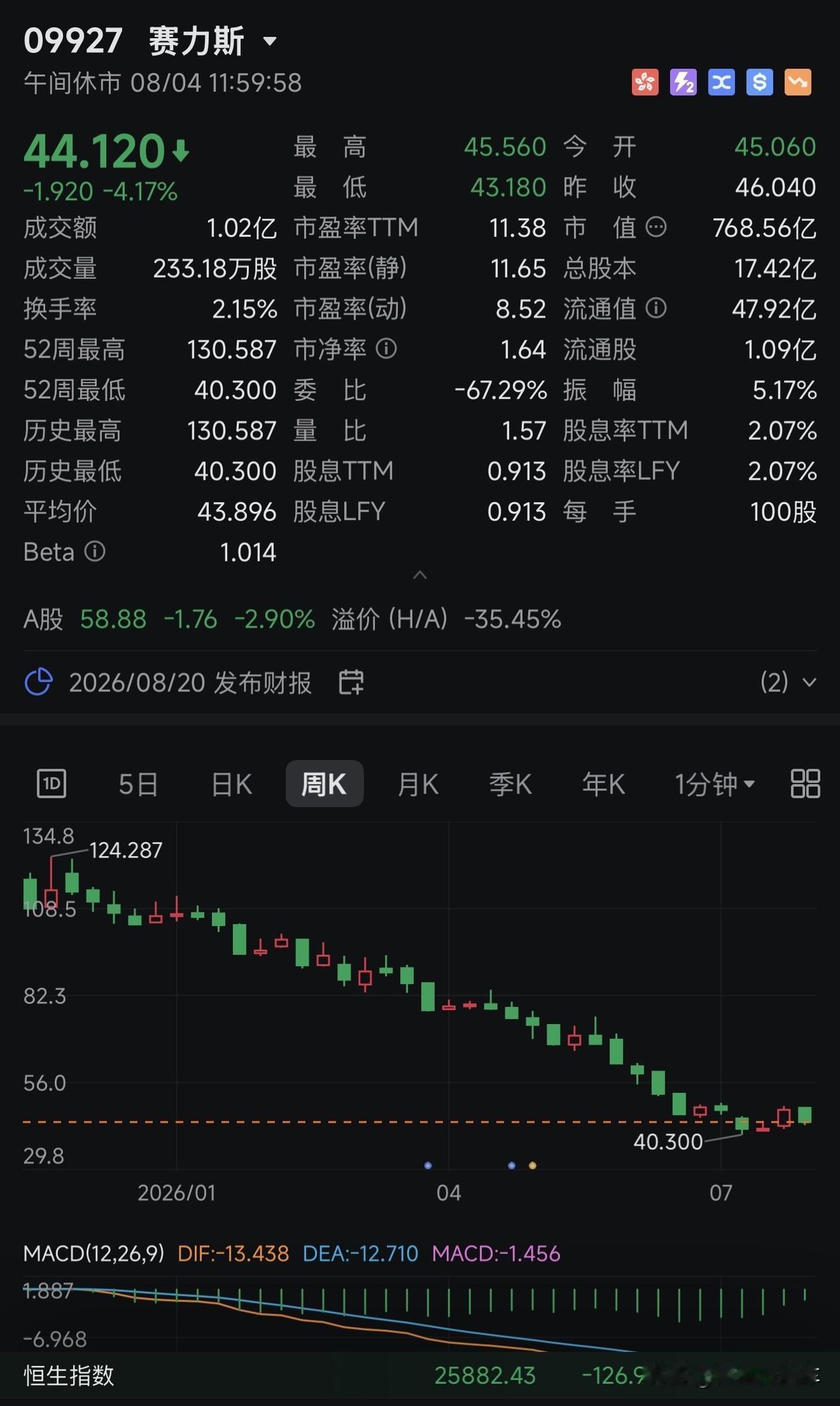Switch chart to 月K view
The height and width of the screenshot is (1406, 840).
418,784
